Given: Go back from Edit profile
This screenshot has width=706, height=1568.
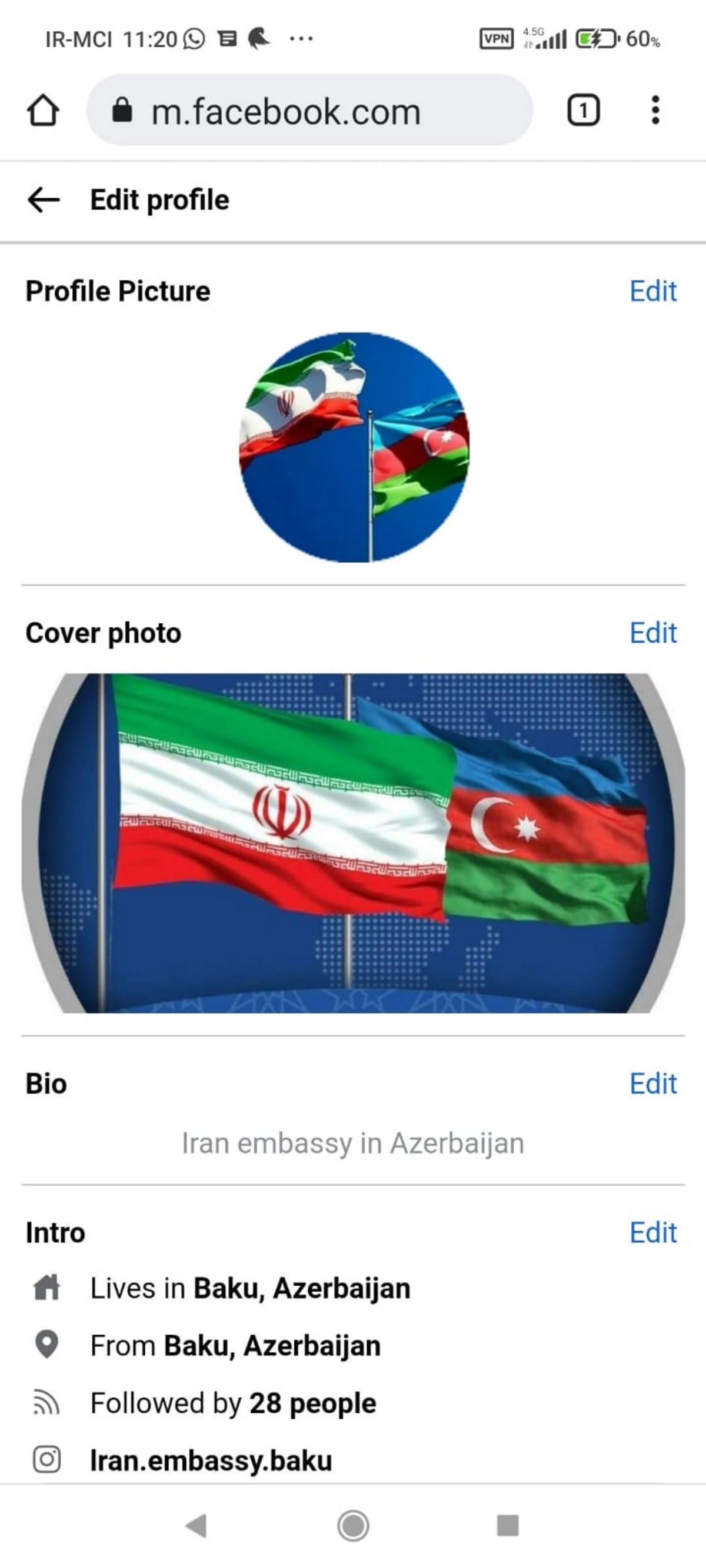Looking at the screenshot, I should click(x=44, y=200).
